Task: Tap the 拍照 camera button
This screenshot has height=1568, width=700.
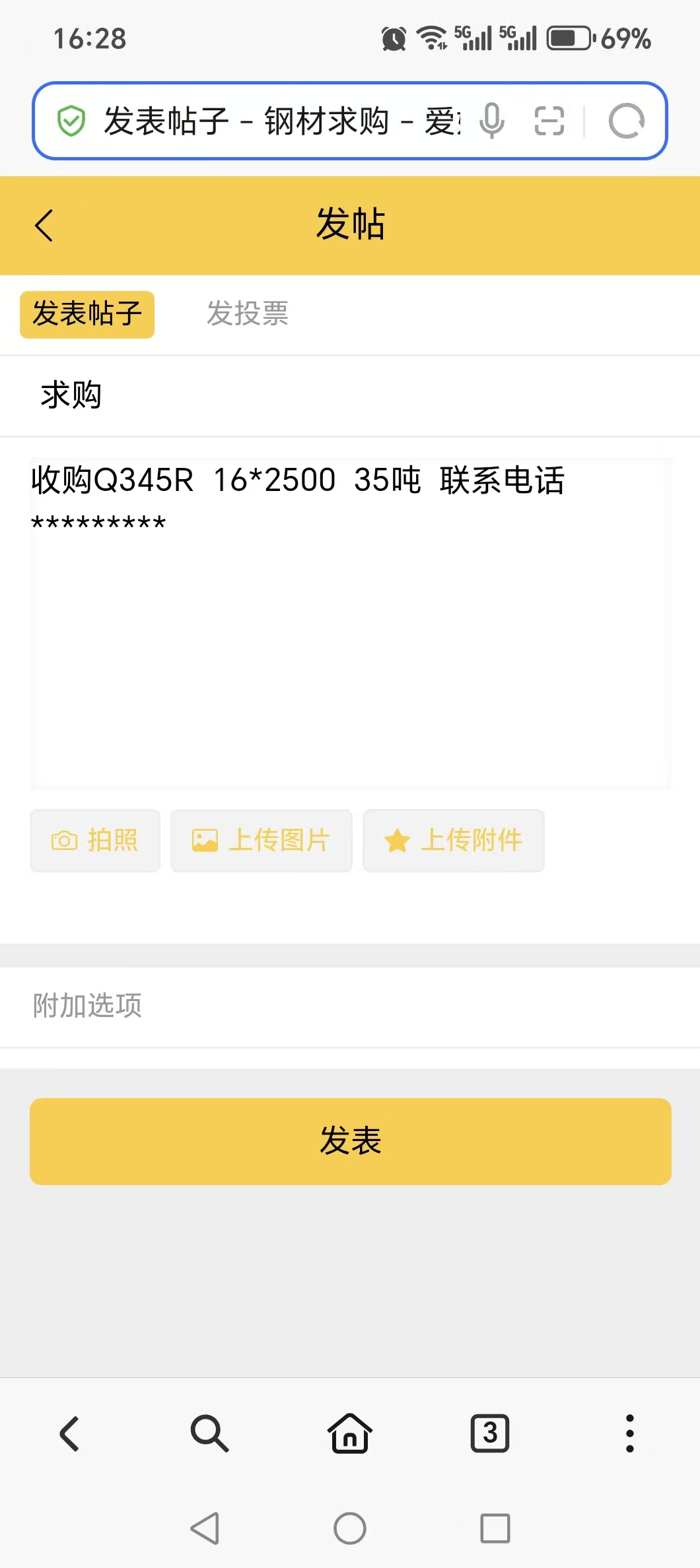Action: [95, 840]
